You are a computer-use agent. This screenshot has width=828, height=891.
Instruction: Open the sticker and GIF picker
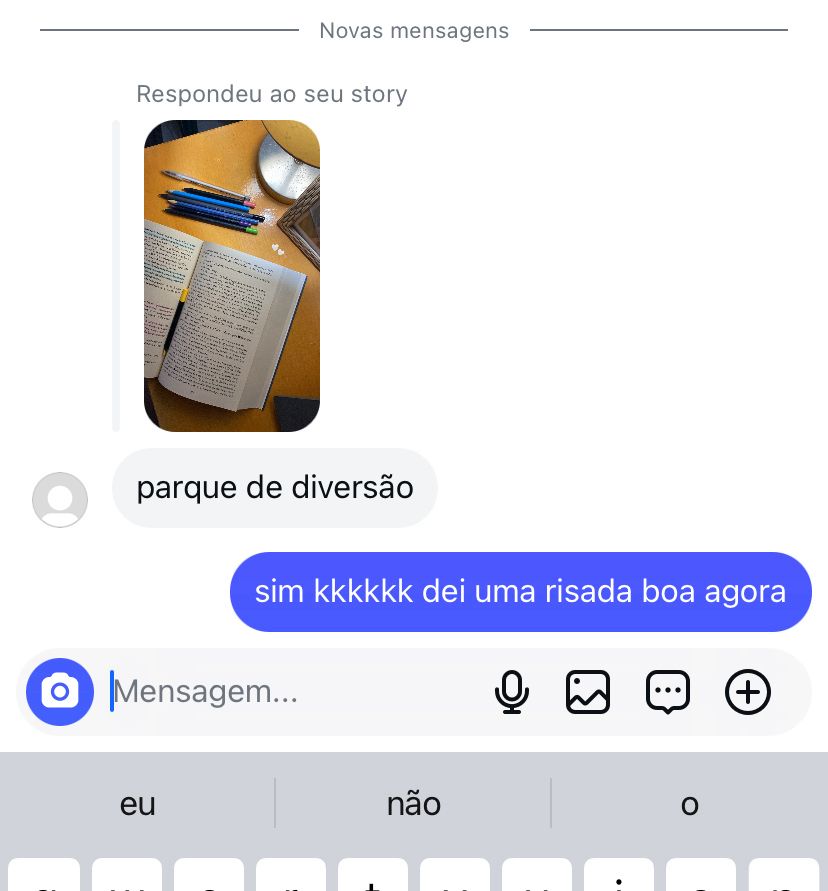(x=668, y=691)
